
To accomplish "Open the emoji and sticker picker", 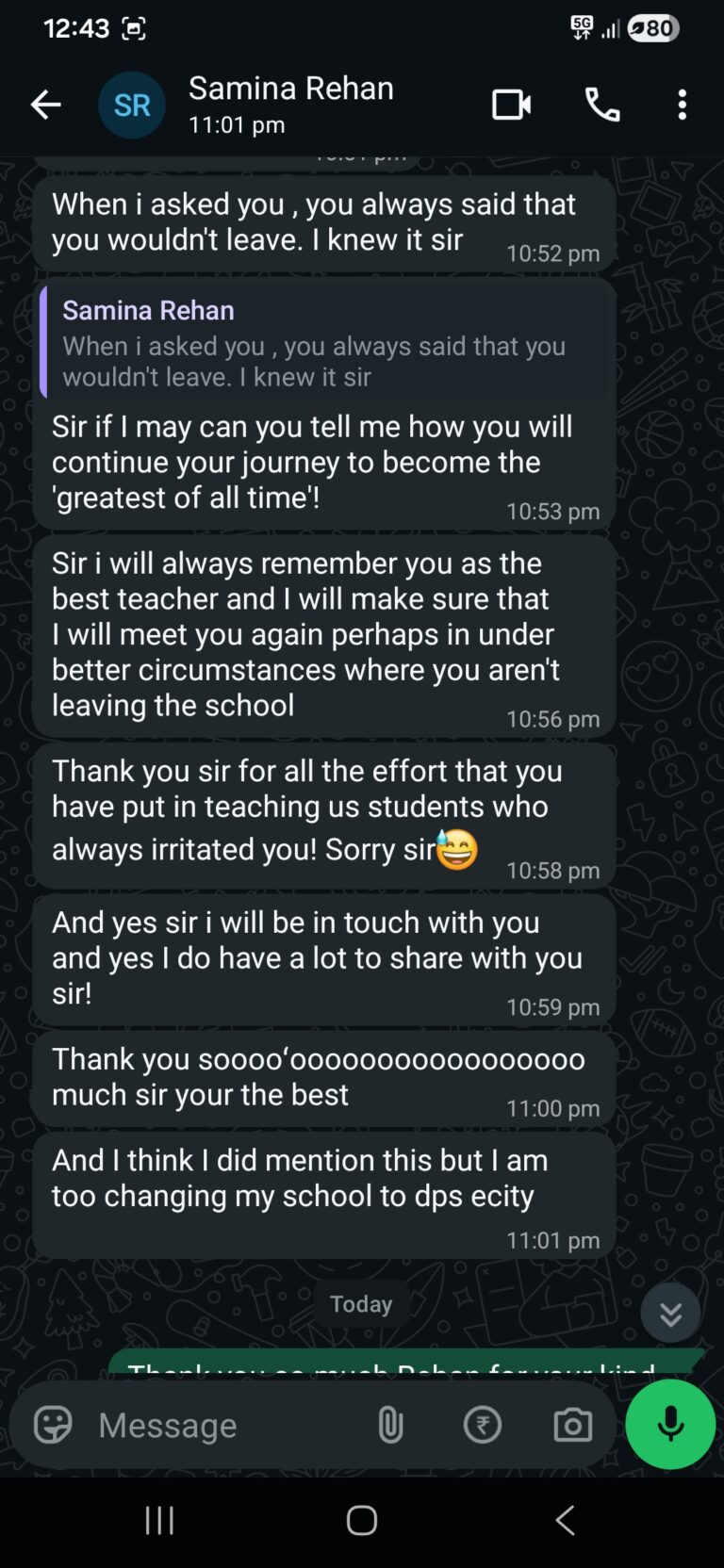I will click(x=53, y=1425).
